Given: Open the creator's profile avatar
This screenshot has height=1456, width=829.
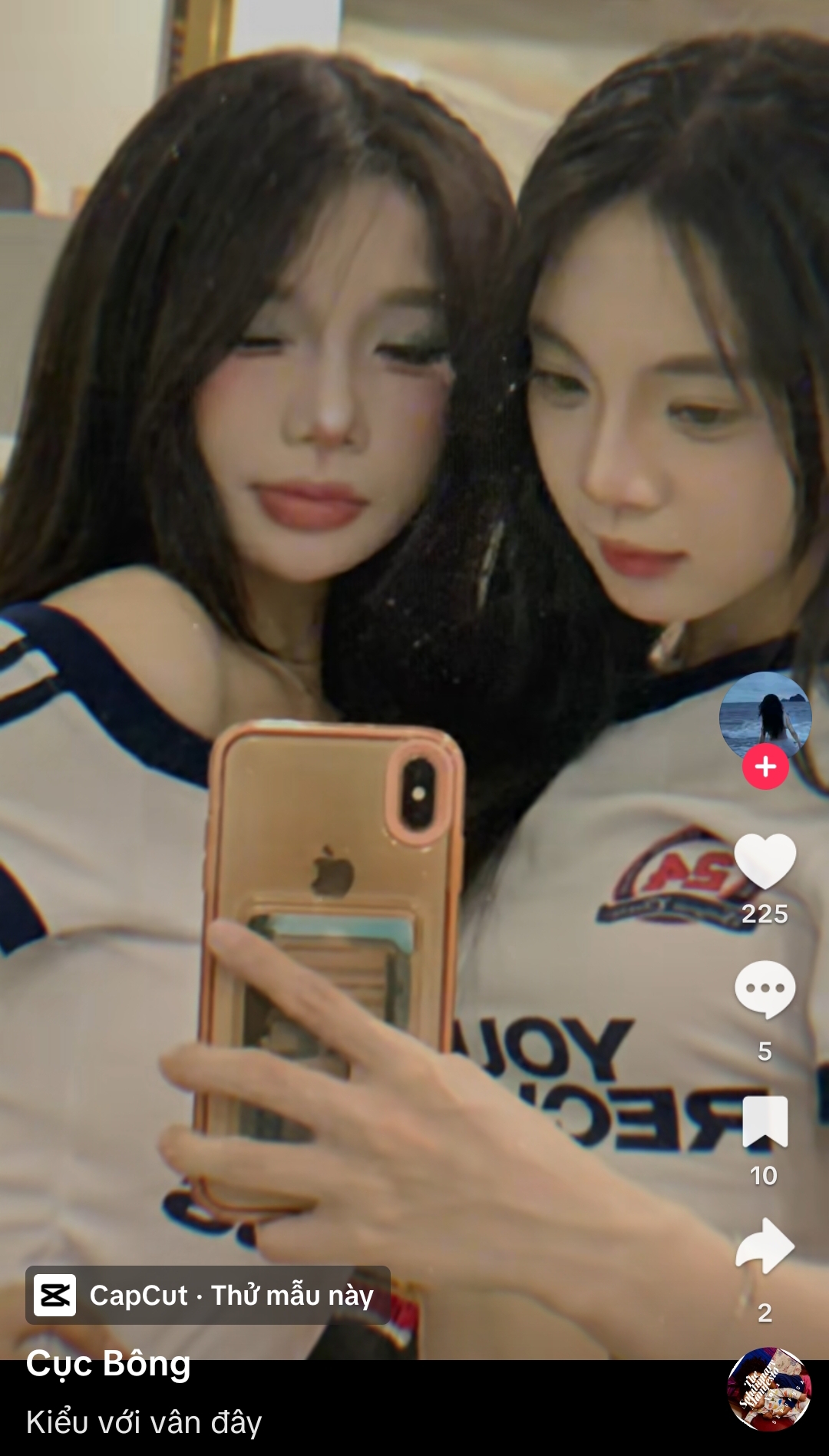Looking at the screenshot, I should (765, 716).
